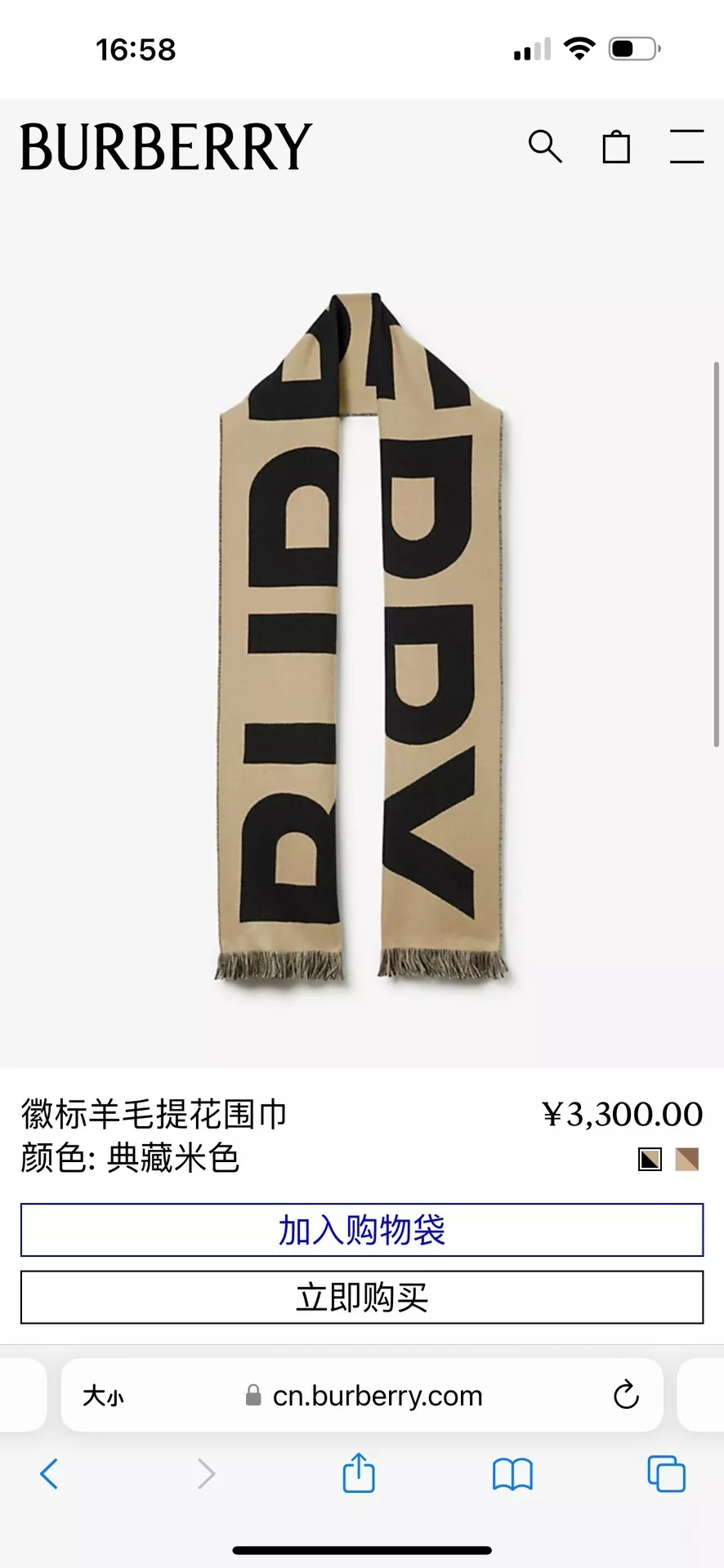Share this page
Viewport: 724px width, 1568px height.
click(359, 1472)
